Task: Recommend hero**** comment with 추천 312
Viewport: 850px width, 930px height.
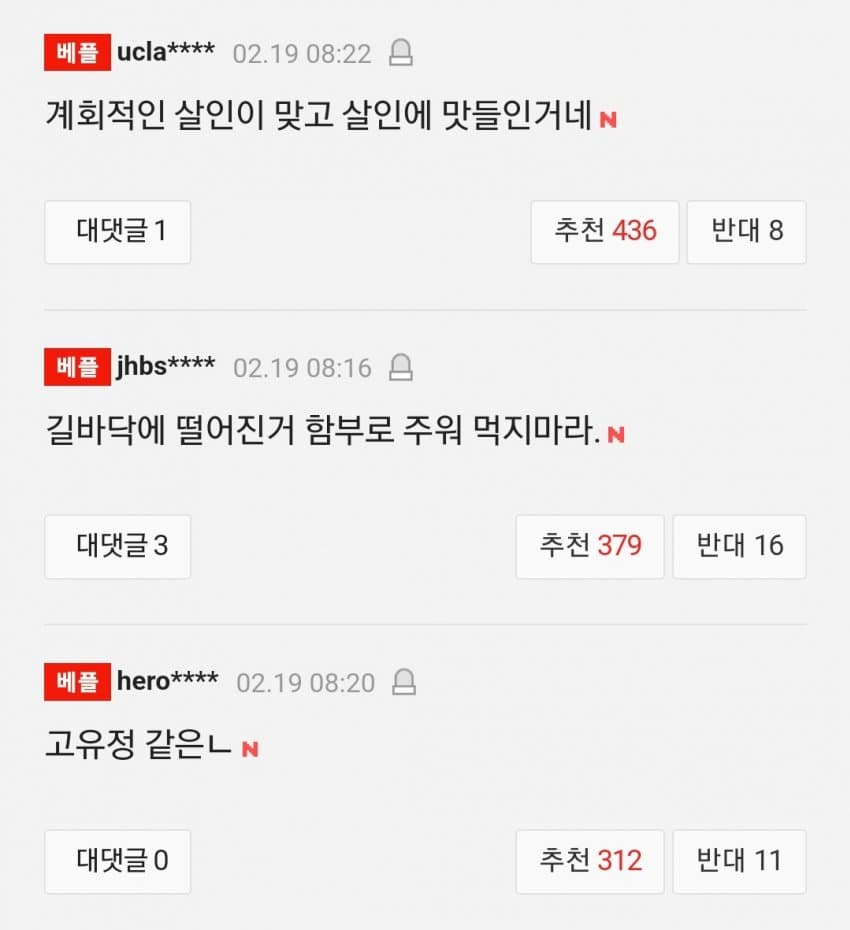Action: point(590,861)
